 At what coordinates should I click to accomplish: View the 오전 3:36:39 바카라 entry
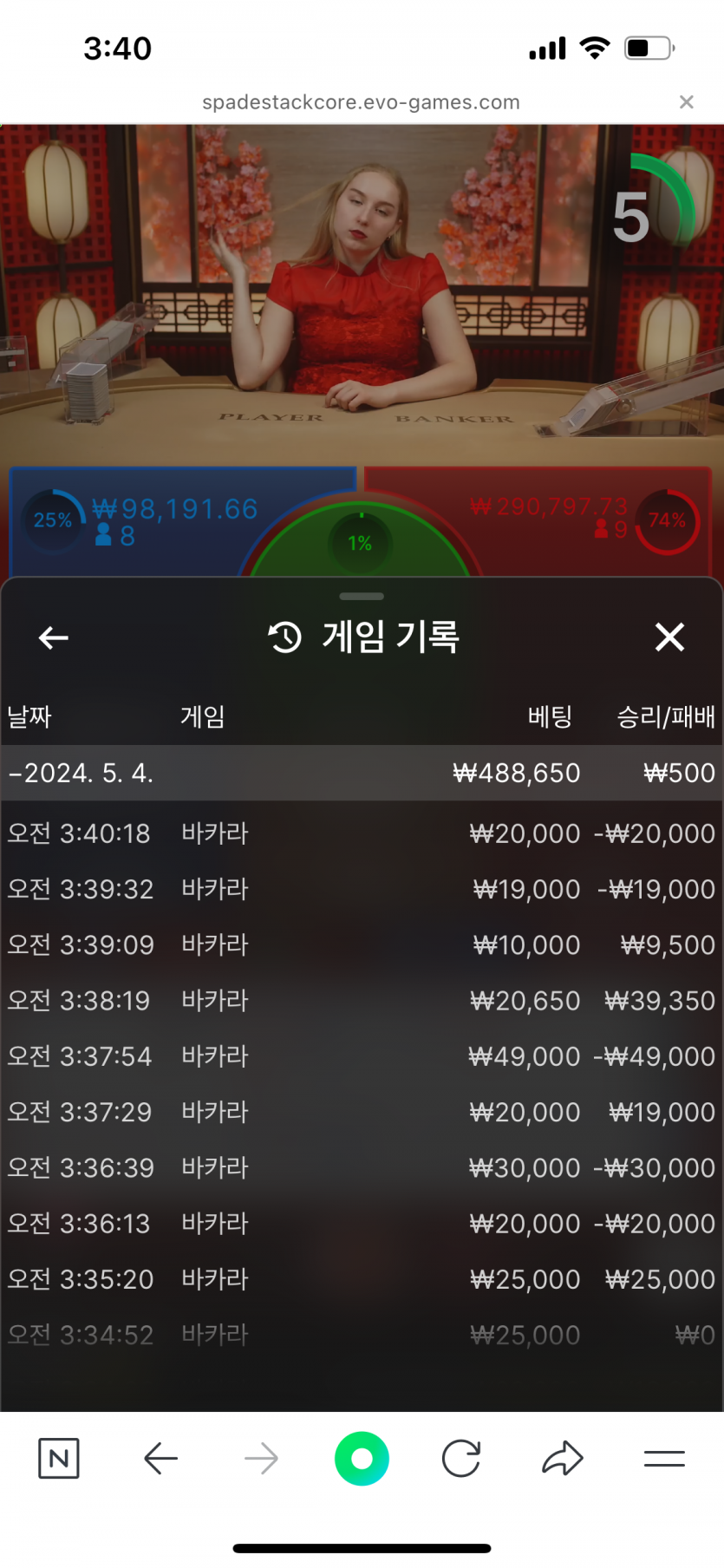click(x=362, y=1167)
